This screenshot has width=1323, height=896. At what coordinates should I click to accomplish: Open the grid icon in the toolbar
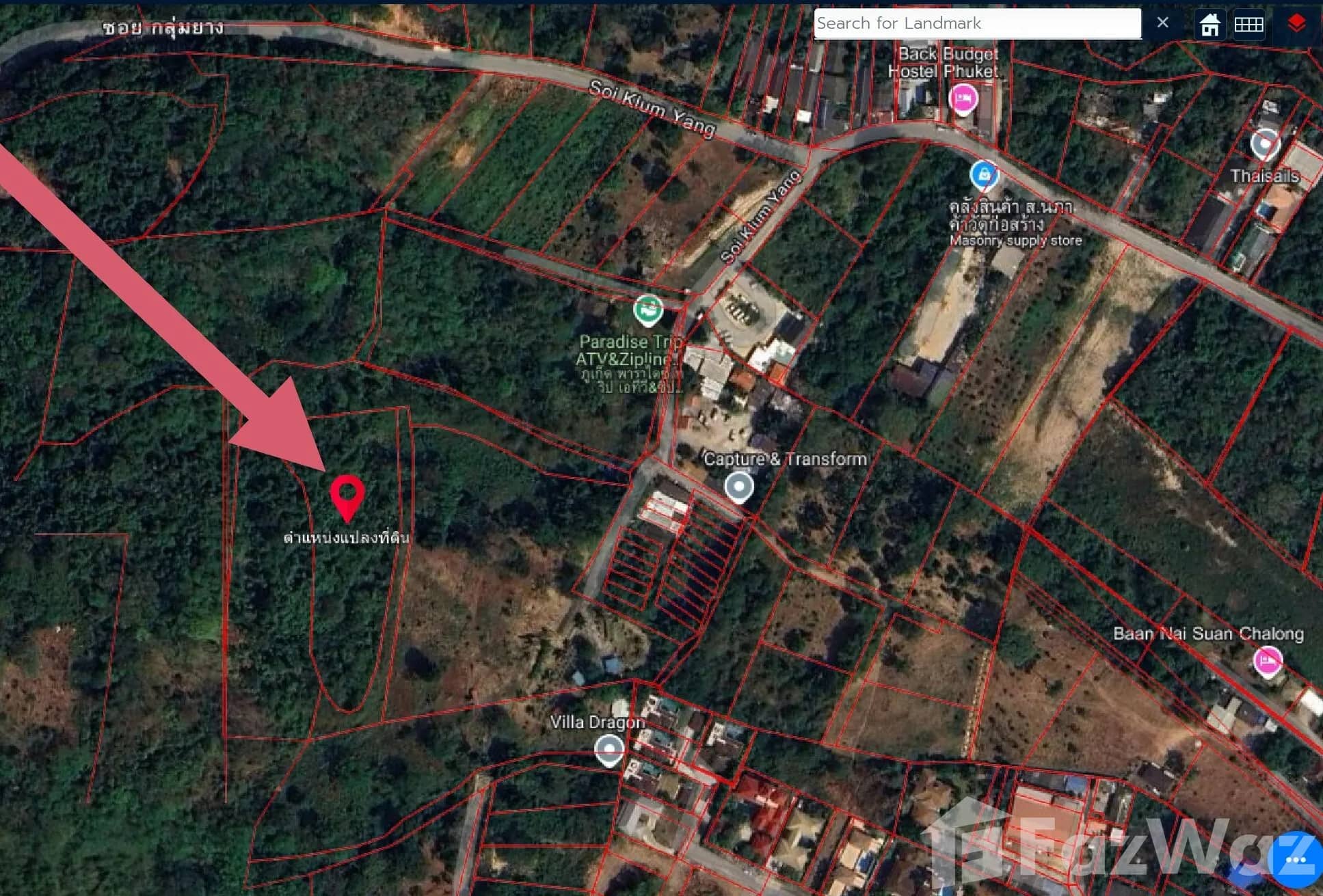pos(1248,25)
